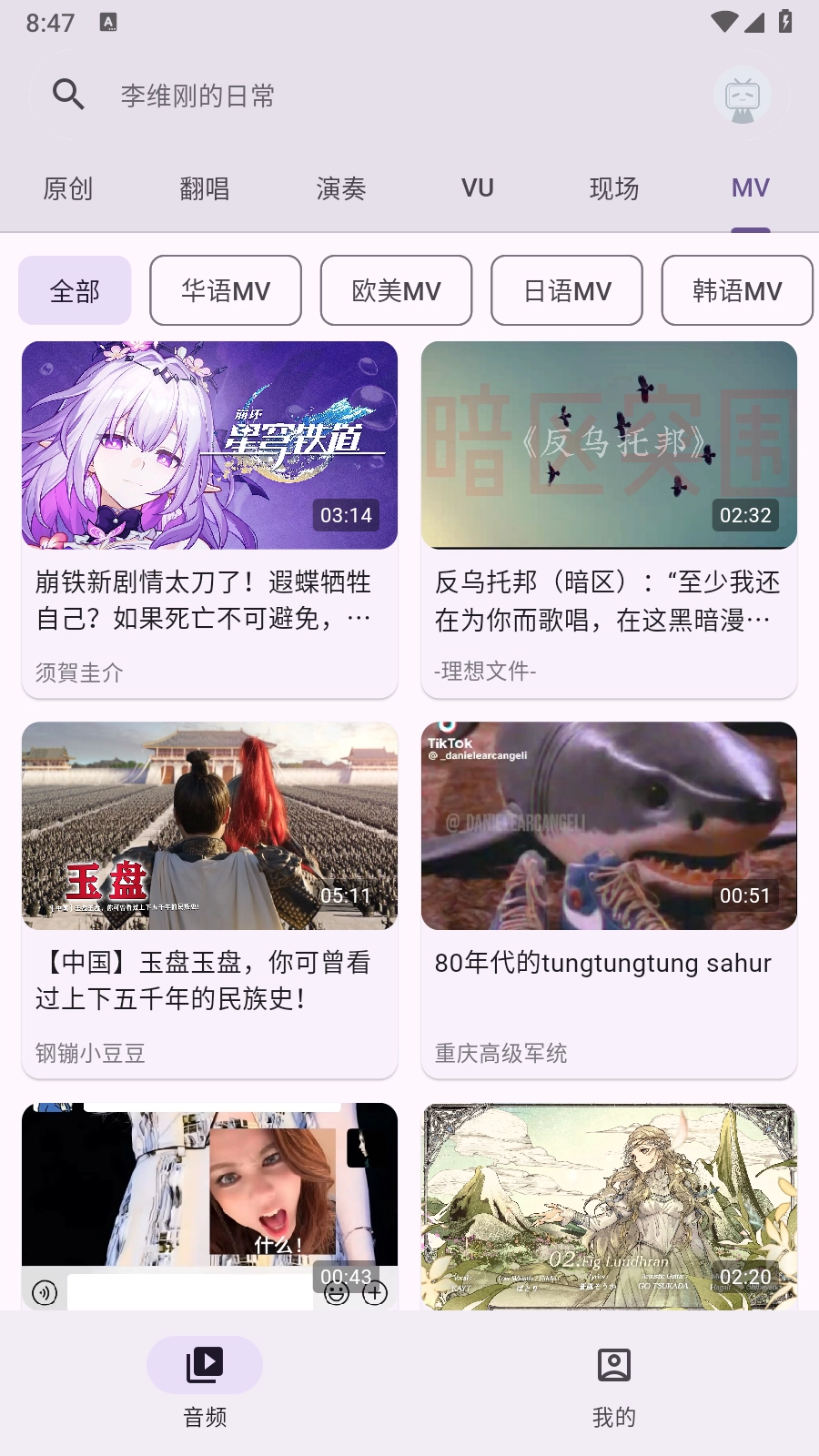
Task: Tap the emoji icon on the preview card
Action: [337, 1292]
